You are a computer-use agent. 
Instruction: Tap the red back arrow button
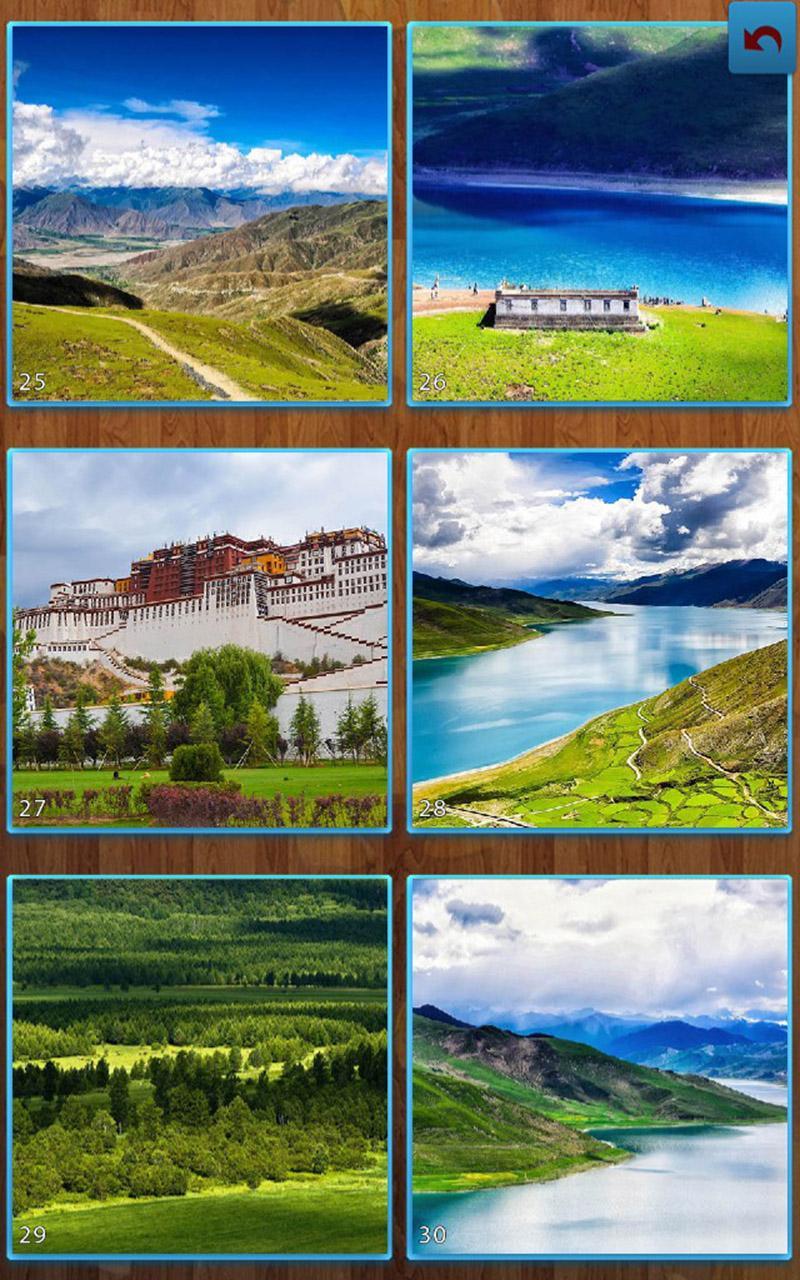coord(762,39)
